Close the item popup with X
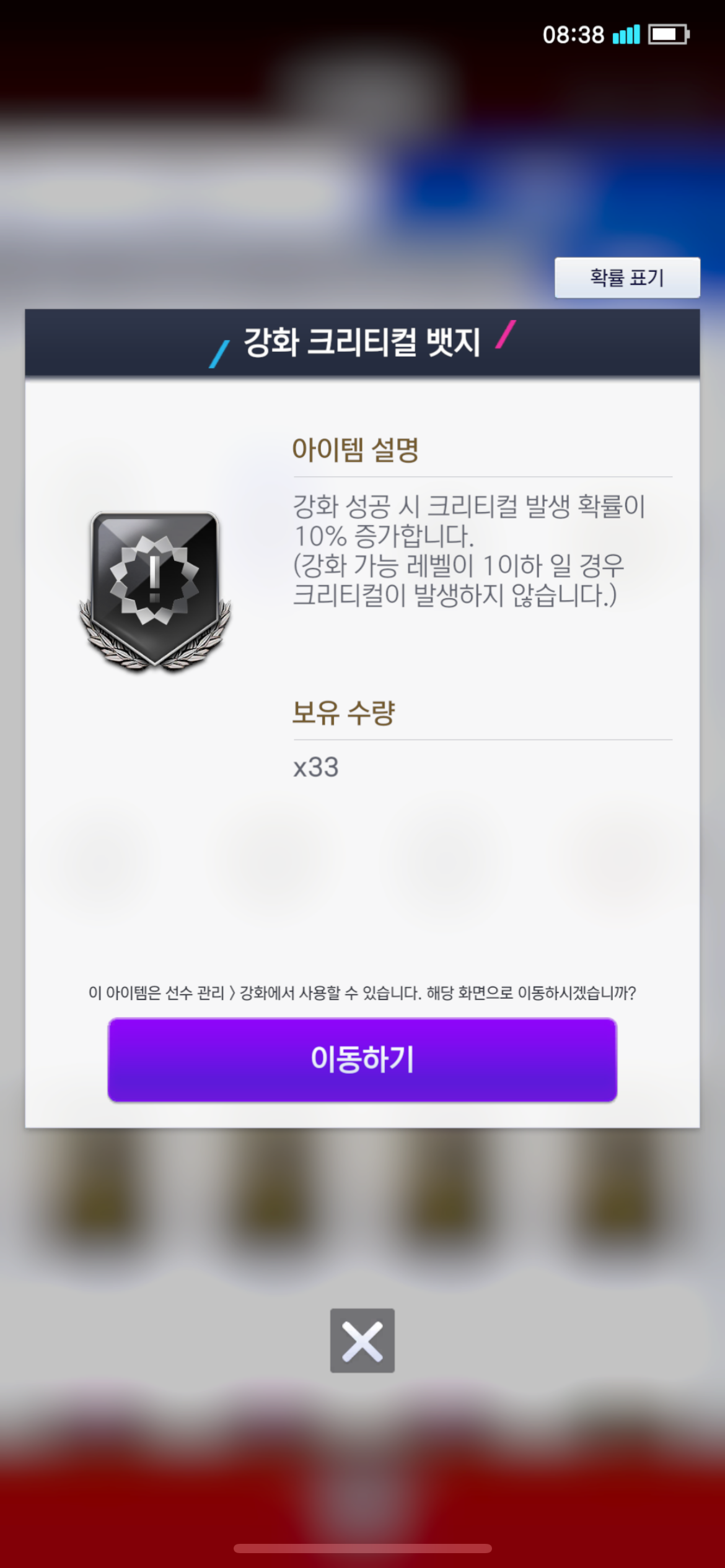Screen dimensions: 725x1568 click(x=362, y=1341)
